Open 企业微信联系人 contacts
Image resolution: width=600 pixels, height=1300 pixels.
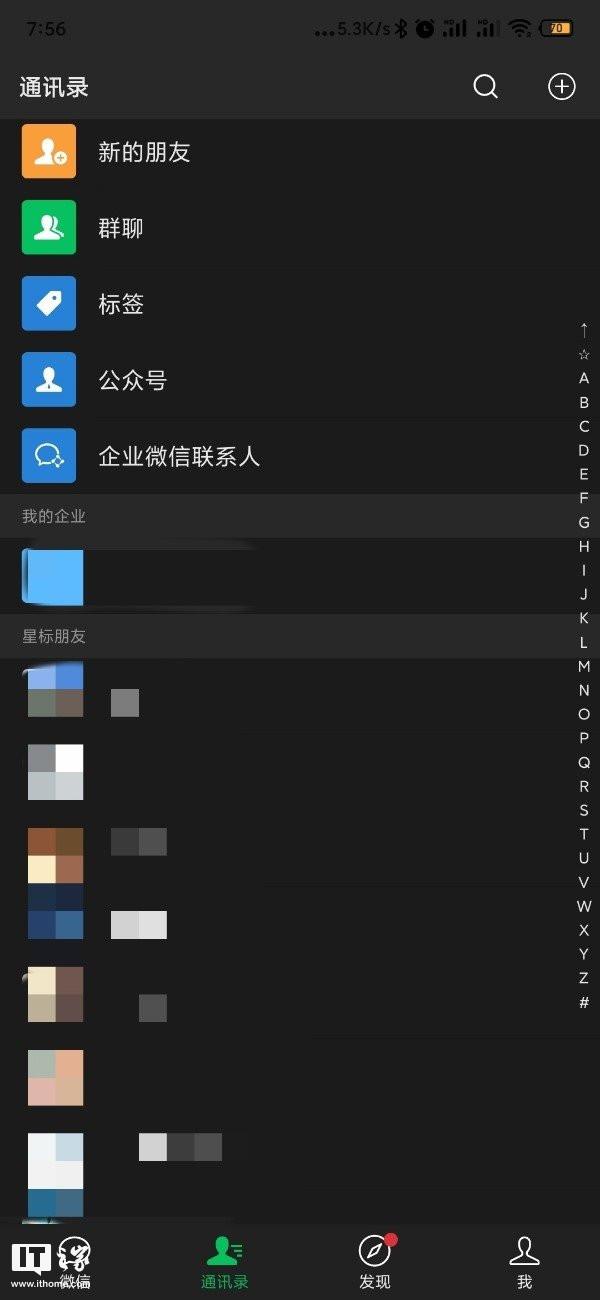click(300, 456)
